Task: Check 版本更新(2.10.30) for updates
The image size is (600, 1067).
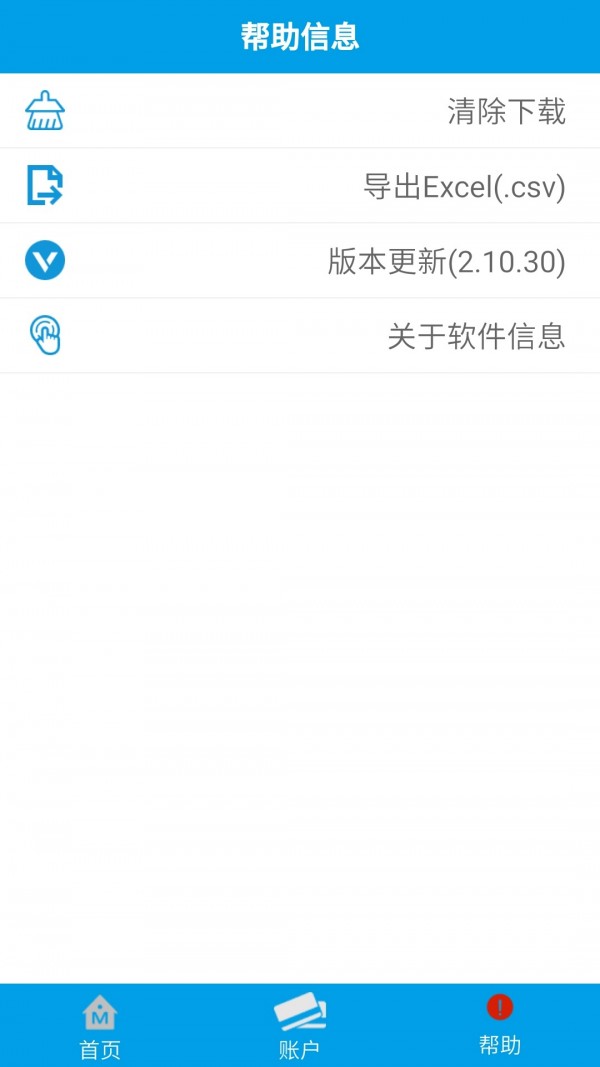Action: [x=300, y=261]
